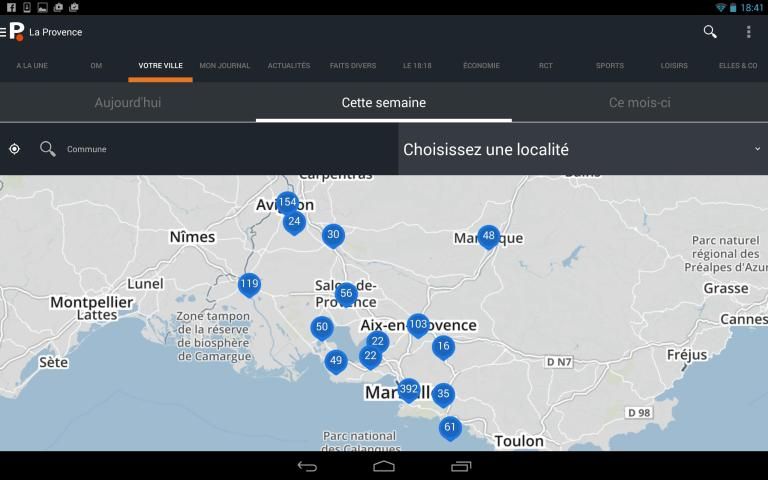Tap the map marker showing 119

coord(249,283)
